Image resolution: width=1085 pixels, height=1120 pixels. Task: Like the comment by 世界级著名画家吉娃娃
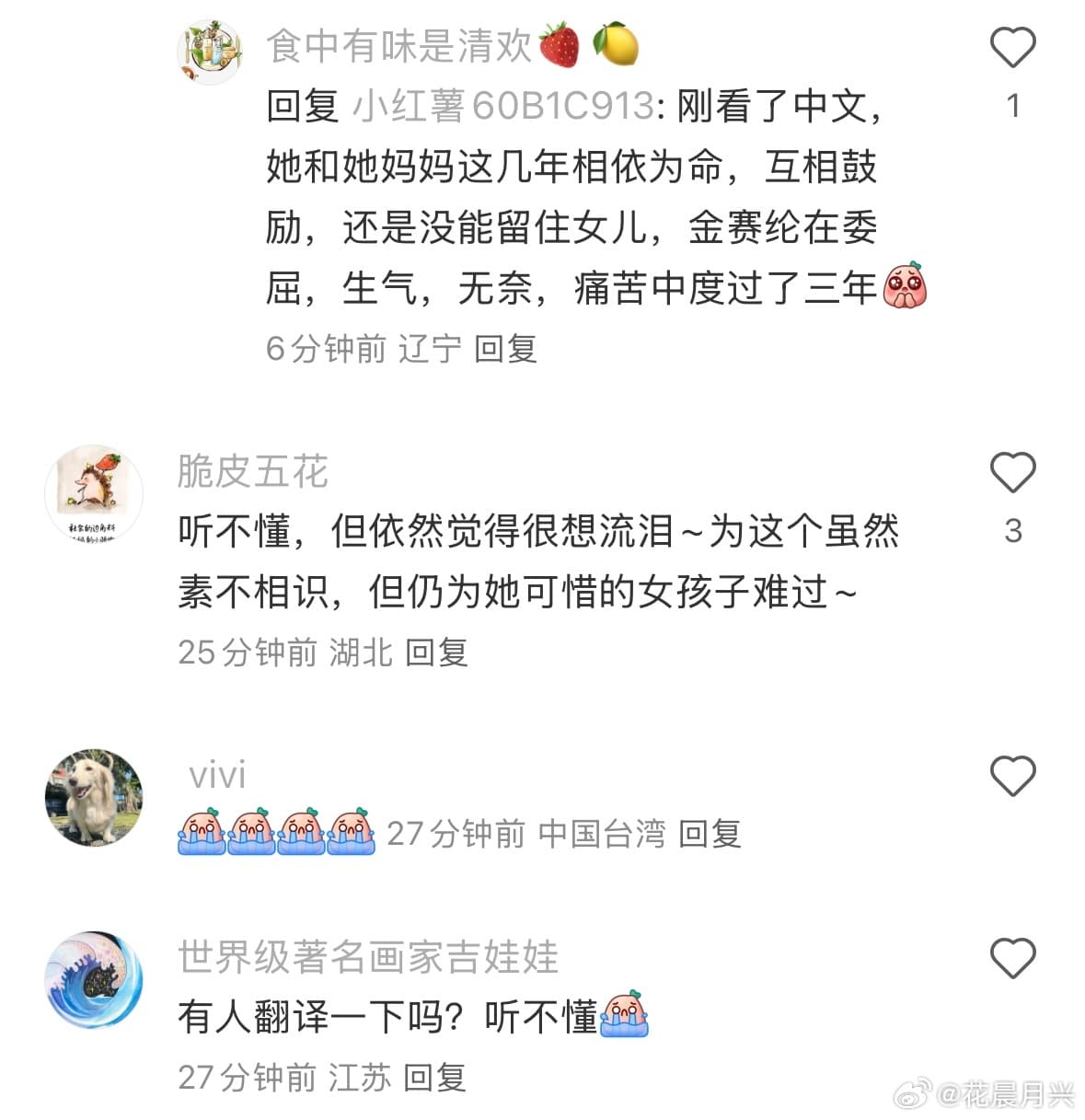click(x=1012, y=958)
